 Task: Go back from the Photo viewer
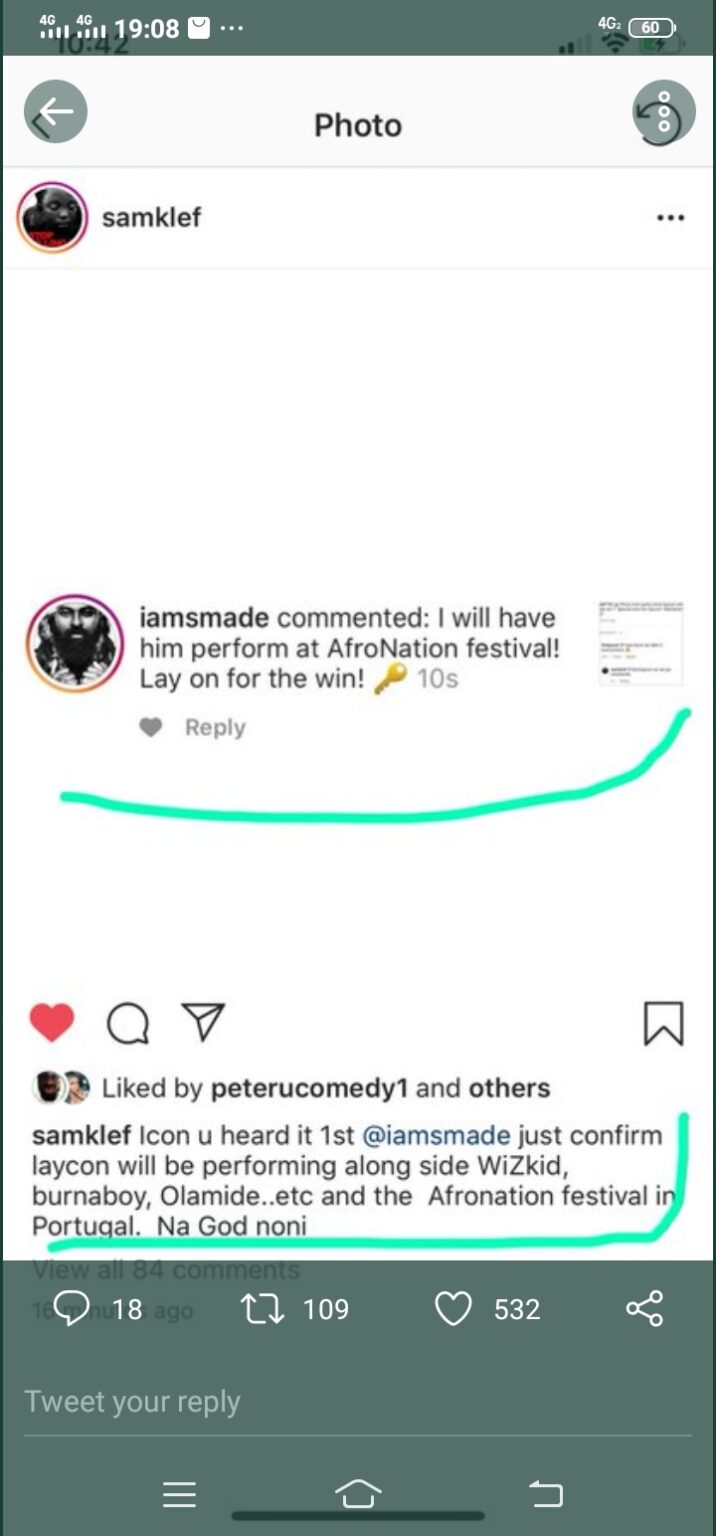[56, 111]
